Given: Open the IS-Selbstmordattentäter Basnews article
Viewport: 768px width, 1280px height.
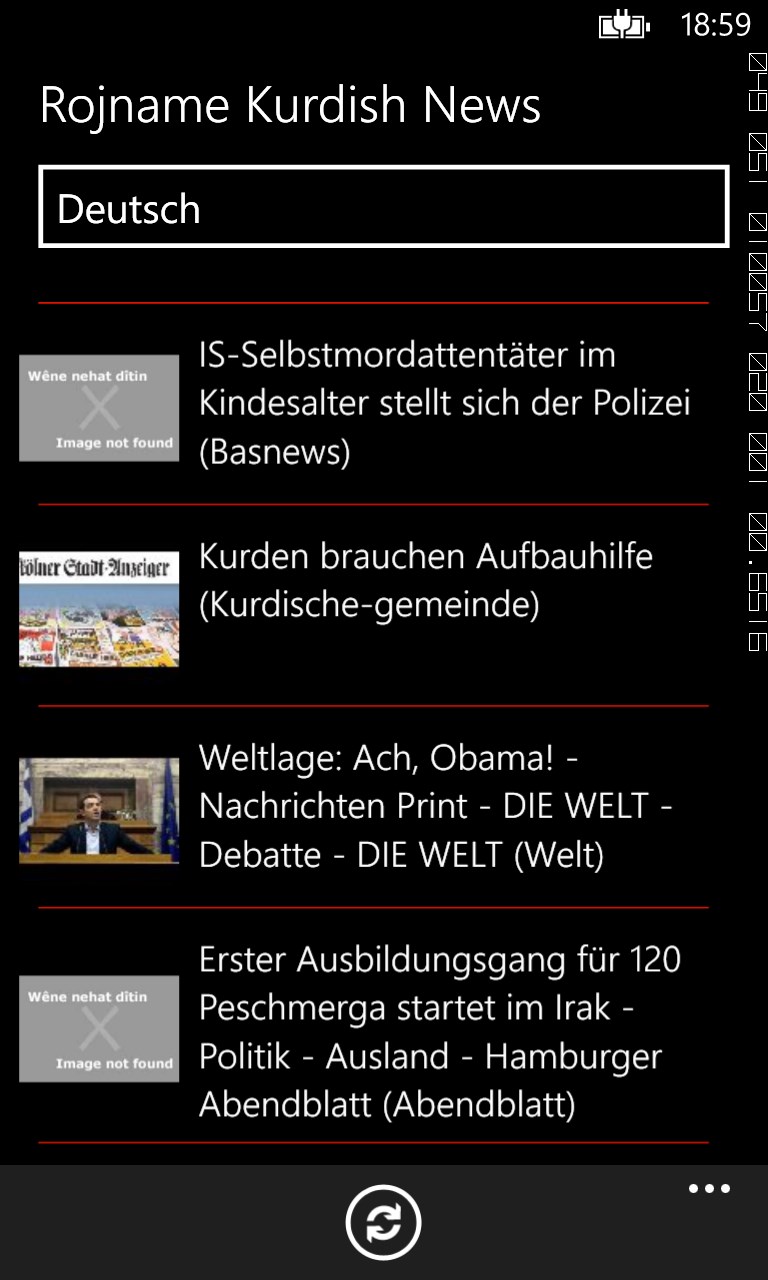Looking at the screenshot, I should [x=444, y=403].
